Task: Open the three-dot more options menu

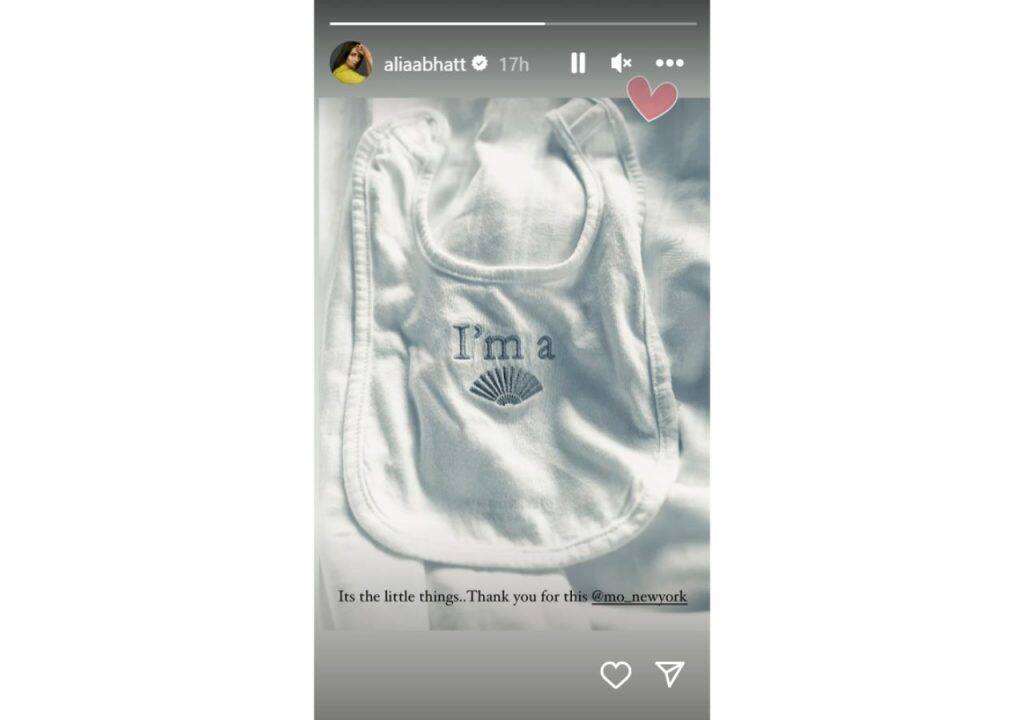Action: pyautogui.click(x=669, y=63)
